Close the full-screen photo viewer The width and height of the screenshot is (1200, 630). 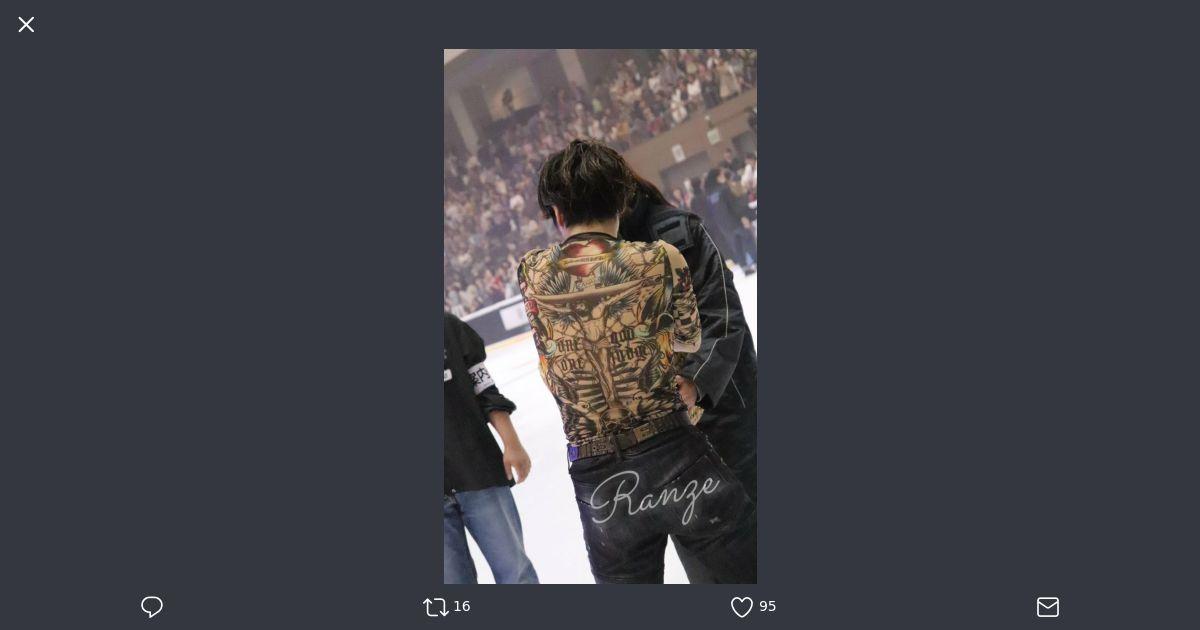(26, 25)
